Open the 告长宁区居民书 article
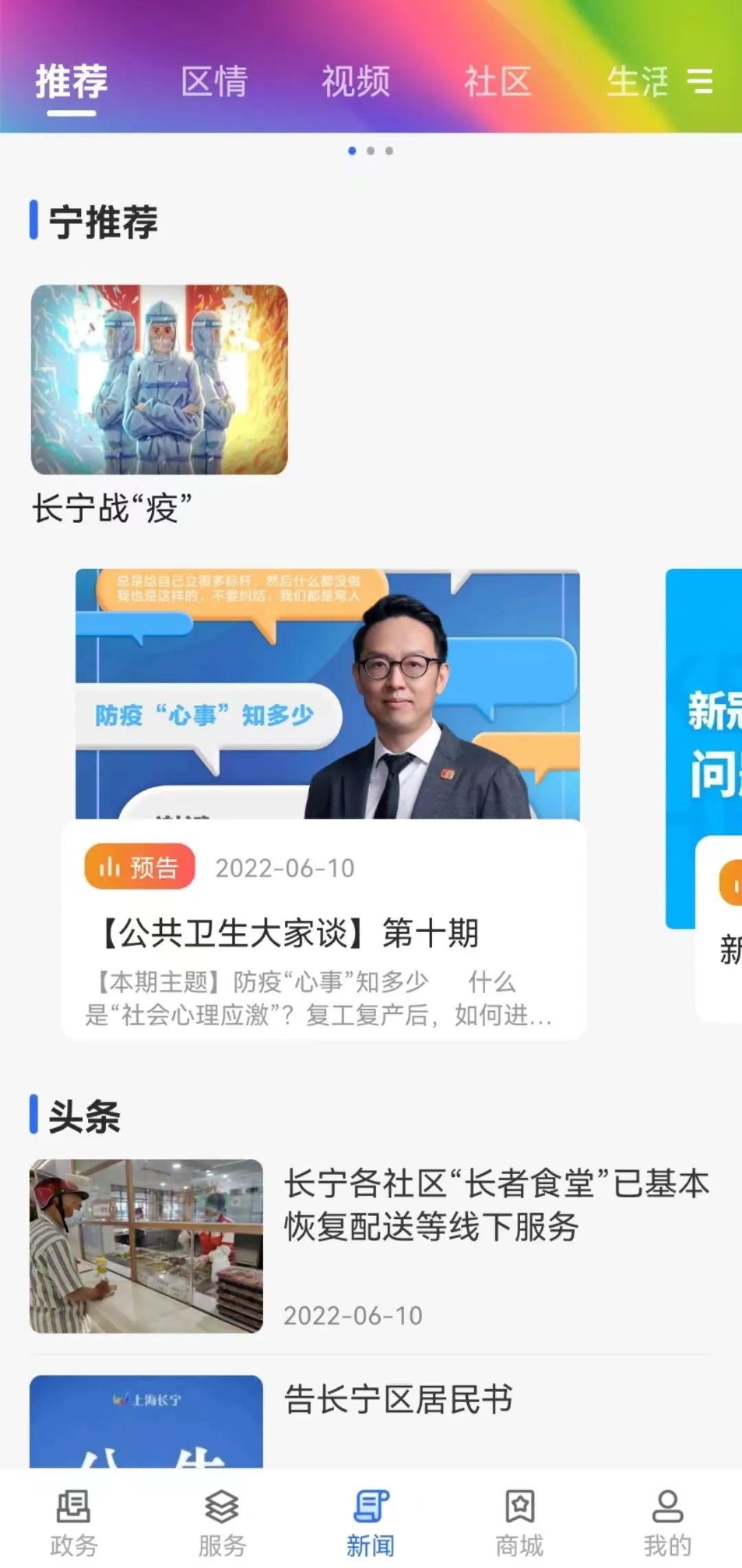 (398, 1400)
